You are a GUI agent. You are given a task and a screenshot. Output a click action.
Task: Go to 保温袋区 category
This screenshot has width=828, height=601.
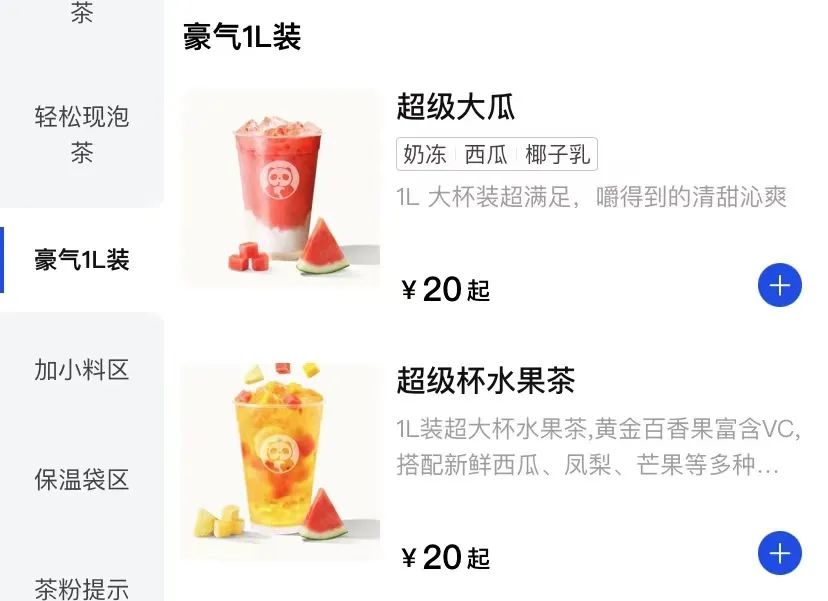coord(82,479)
